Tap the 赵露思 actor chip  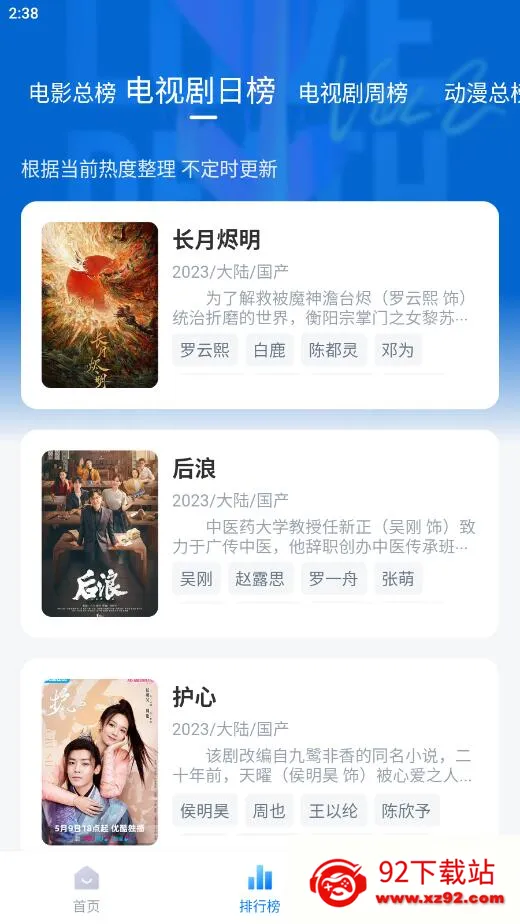(260, 579)
